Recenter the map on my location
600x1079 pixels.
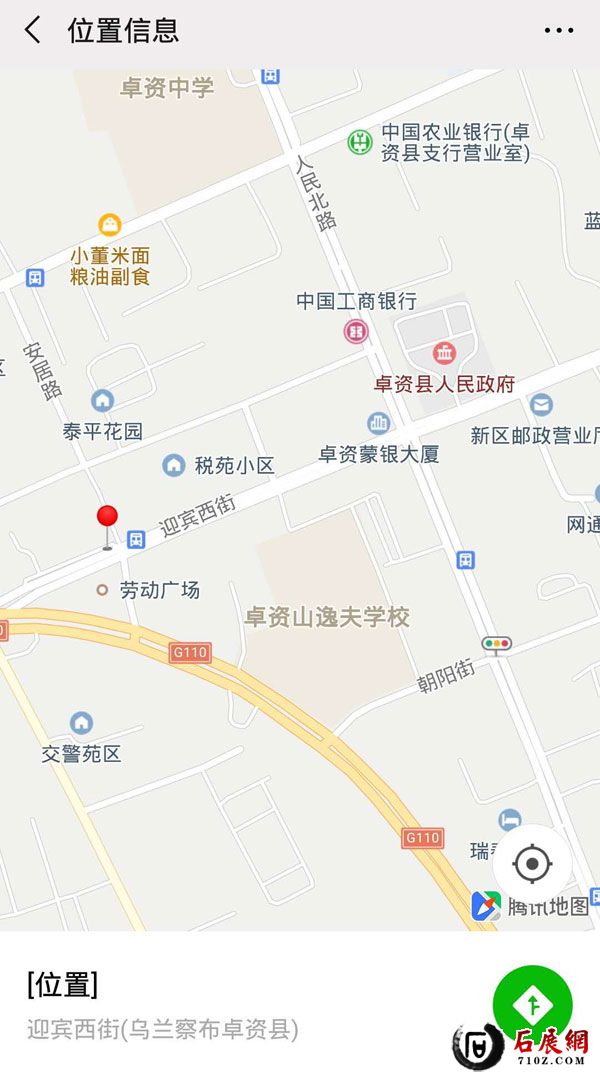click(x=532, y=863)
